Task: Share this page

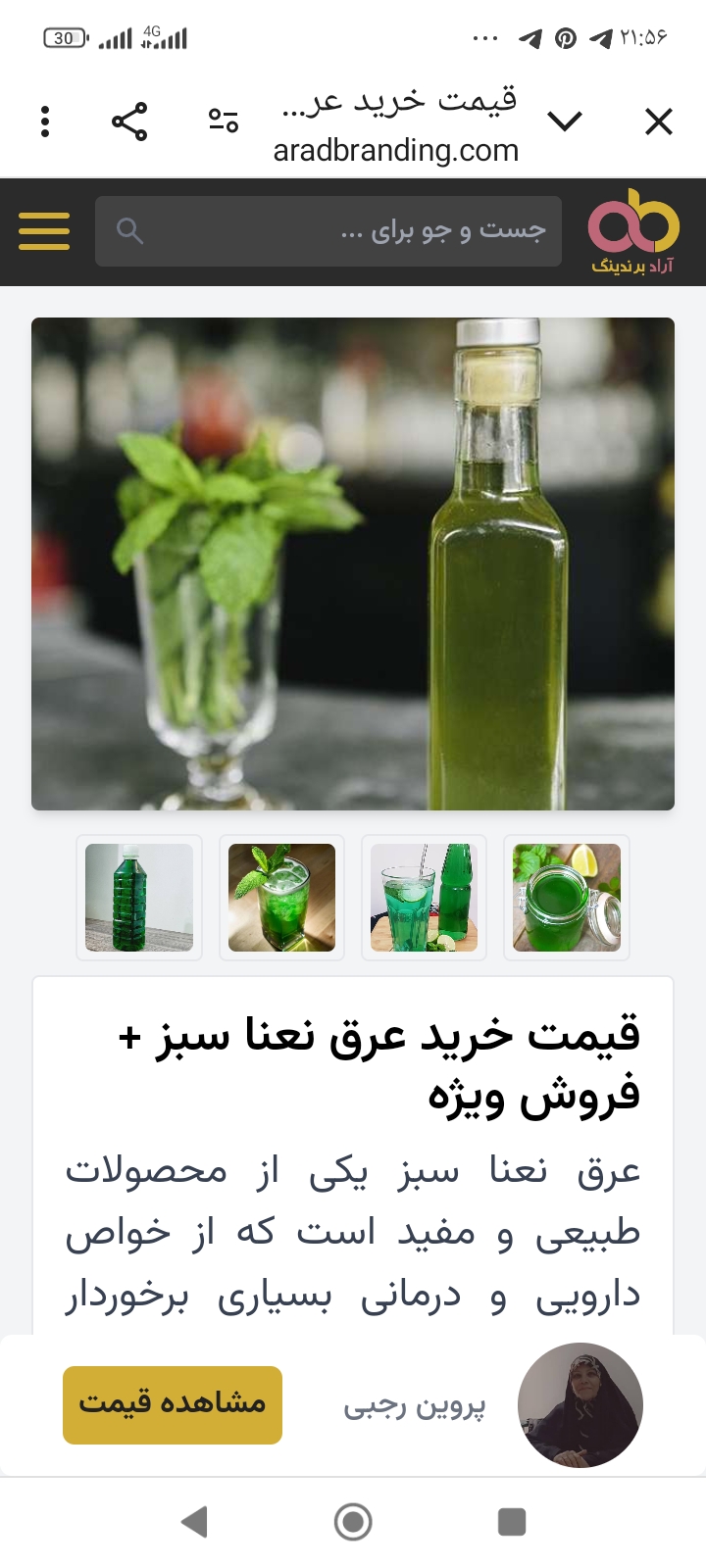Action: click(129, 122)
